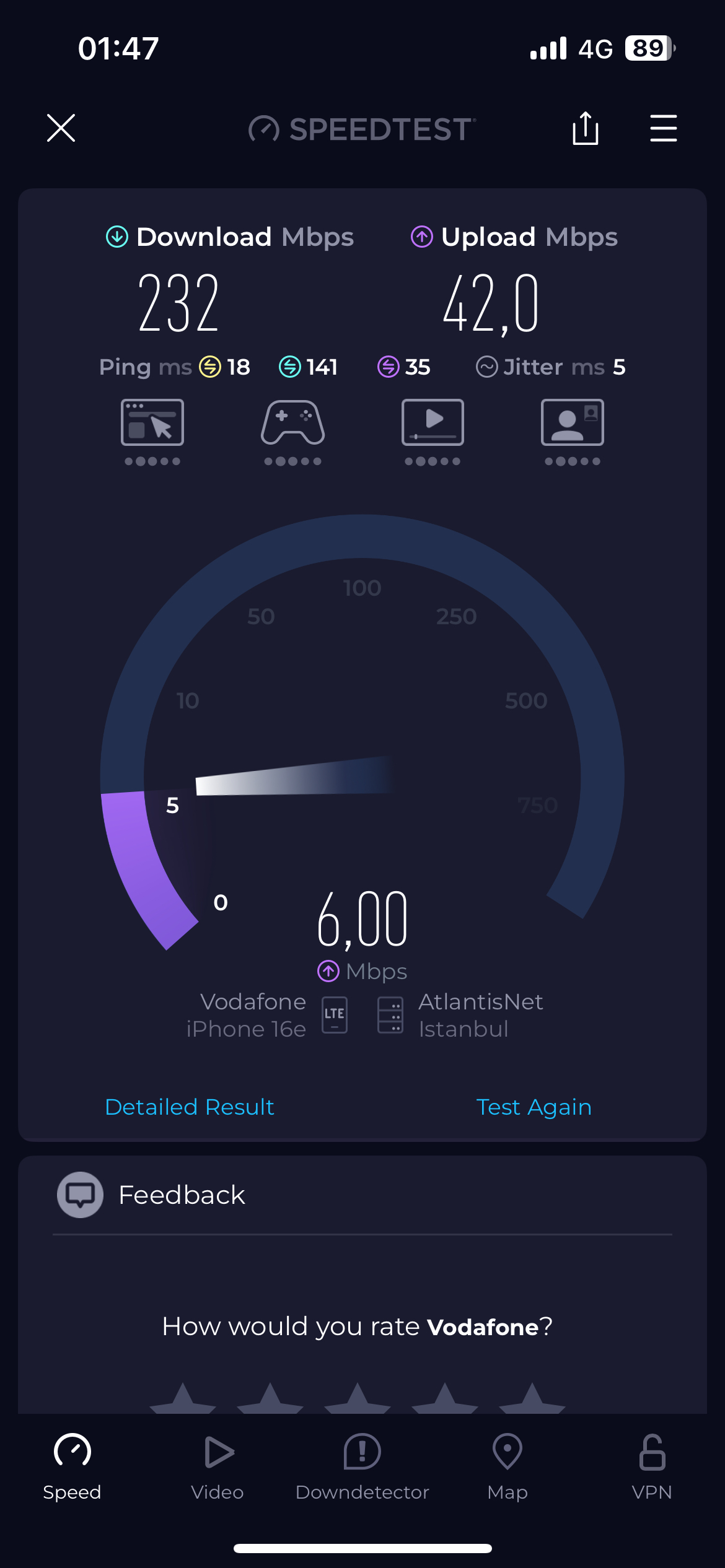Tap Test Again
This screenshot has height=1568, width=725.
pos(534,1107)
